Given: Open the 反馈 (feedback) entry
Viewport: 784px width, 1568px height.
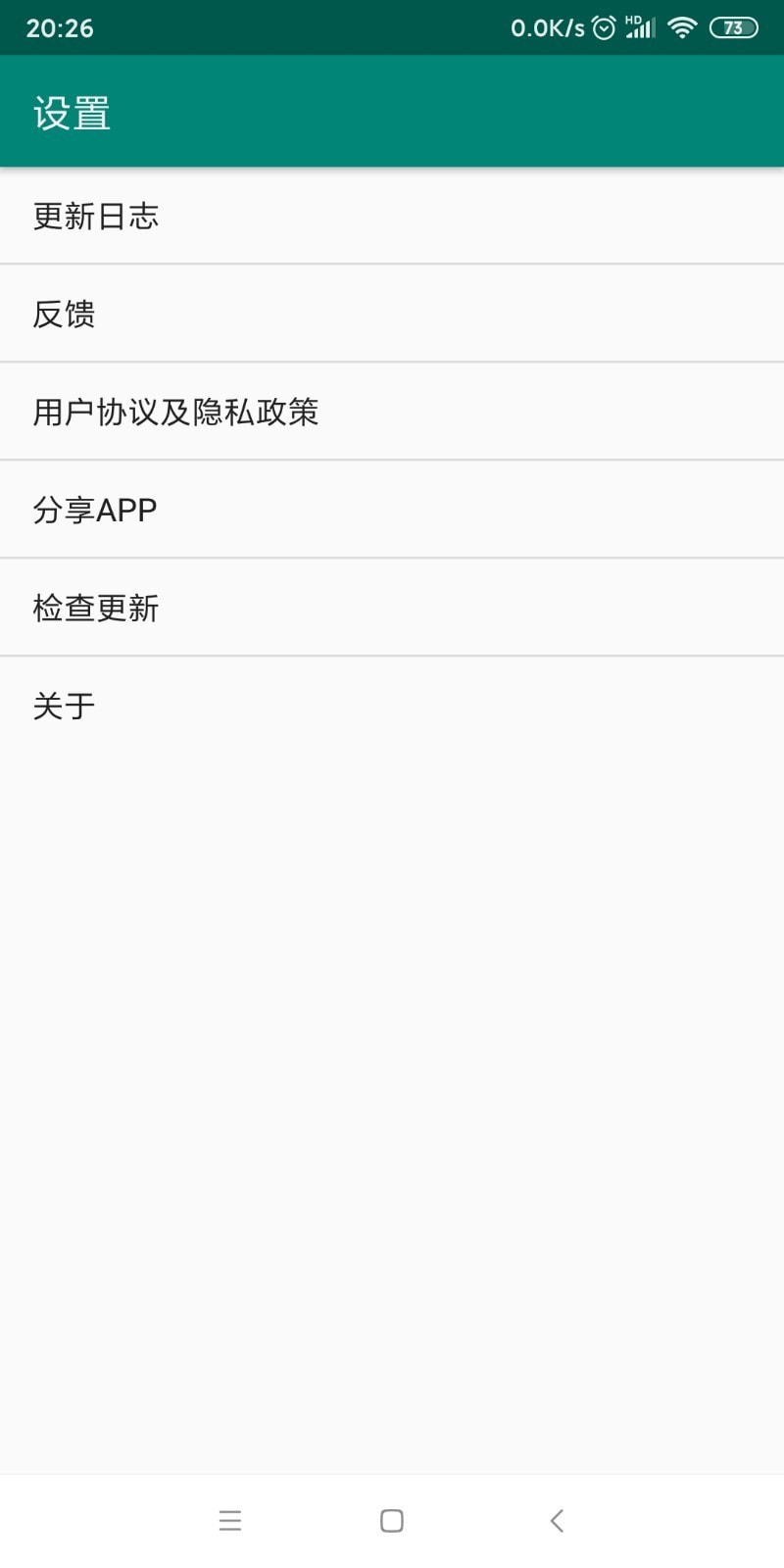Looking at the screenshot, I should 392,314.
